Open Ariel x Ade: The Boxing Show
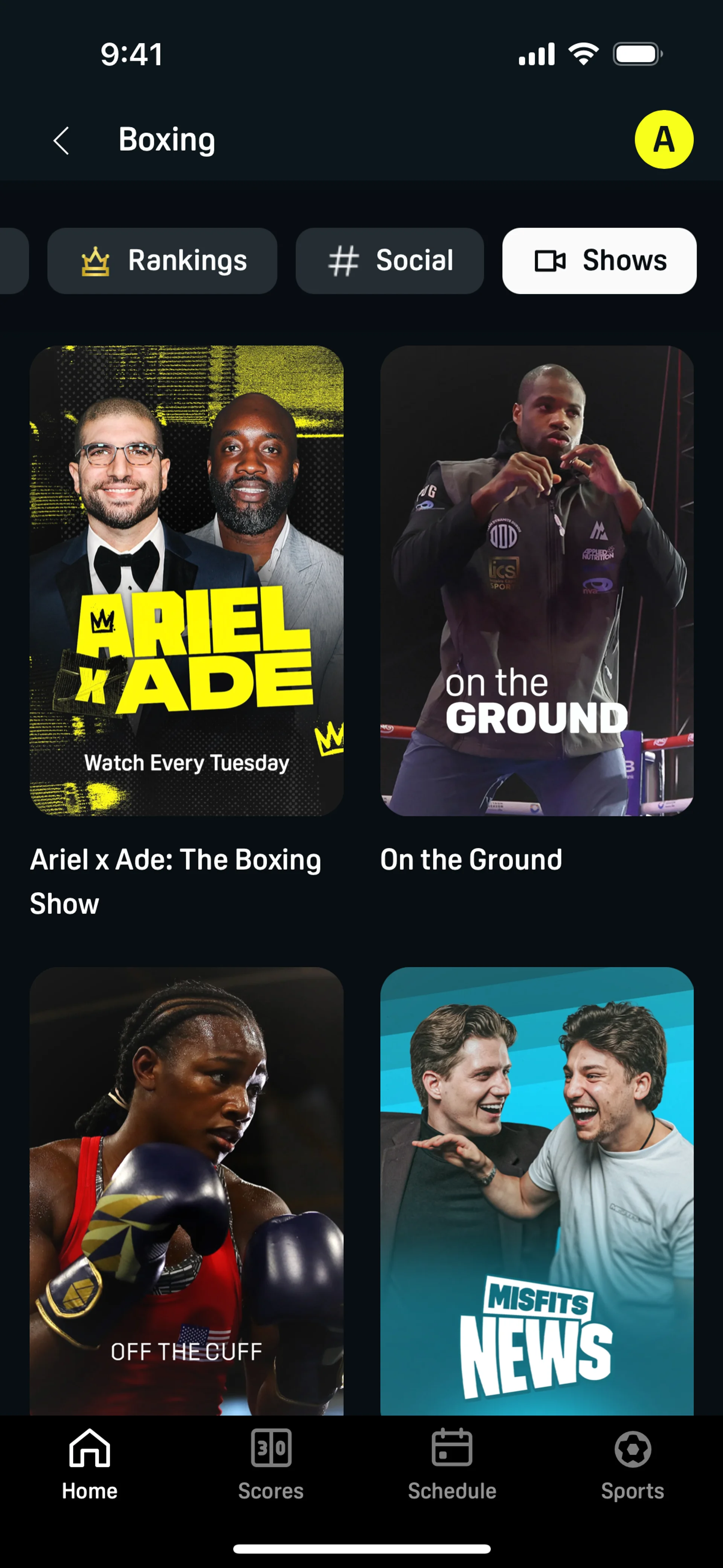The image size is (723, 1568). pyautogui.click(x=186, y=581)
